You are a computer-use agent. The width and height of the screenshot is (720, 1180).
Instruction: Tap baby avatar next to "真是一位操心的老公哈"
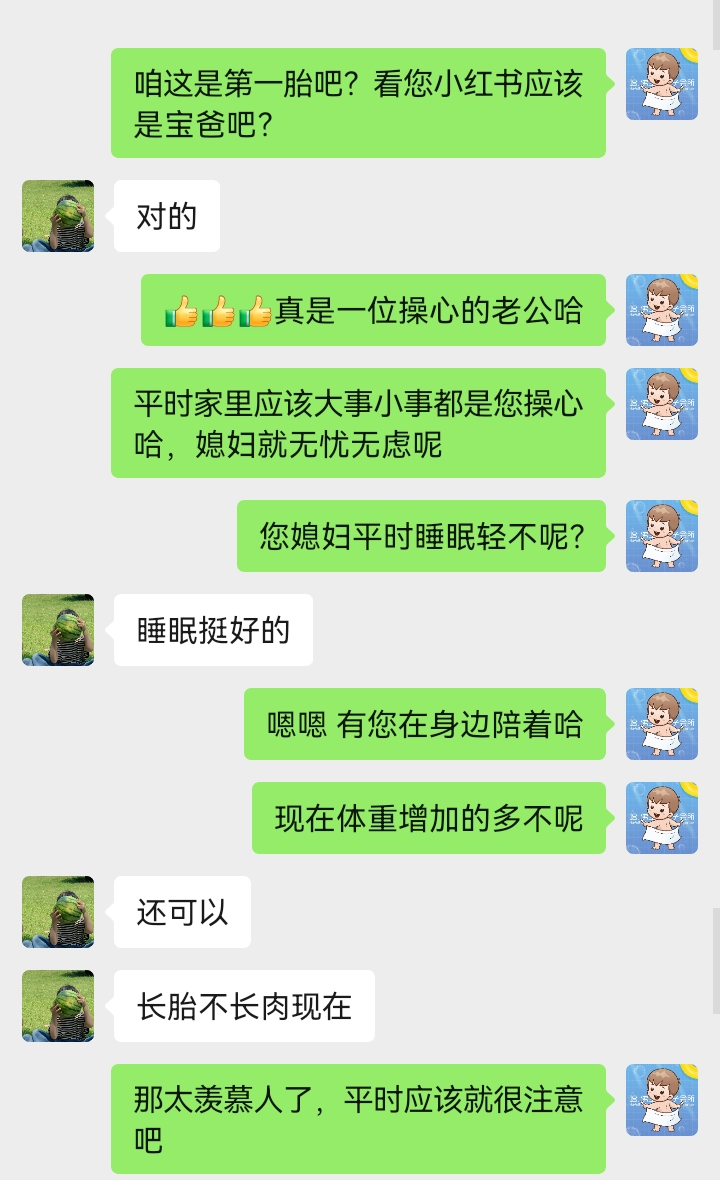tap(661, 310)
